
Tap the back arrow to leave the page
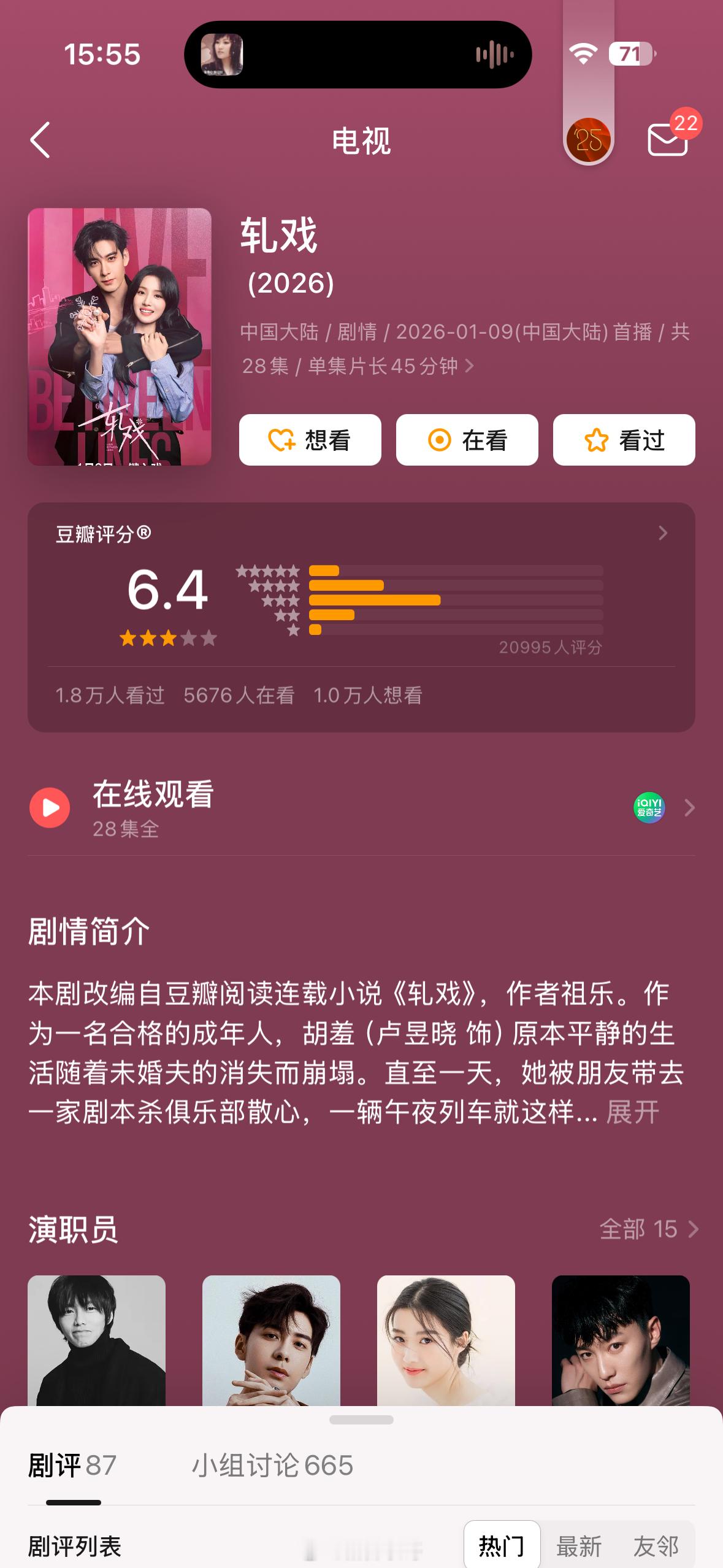click(40, 140)
